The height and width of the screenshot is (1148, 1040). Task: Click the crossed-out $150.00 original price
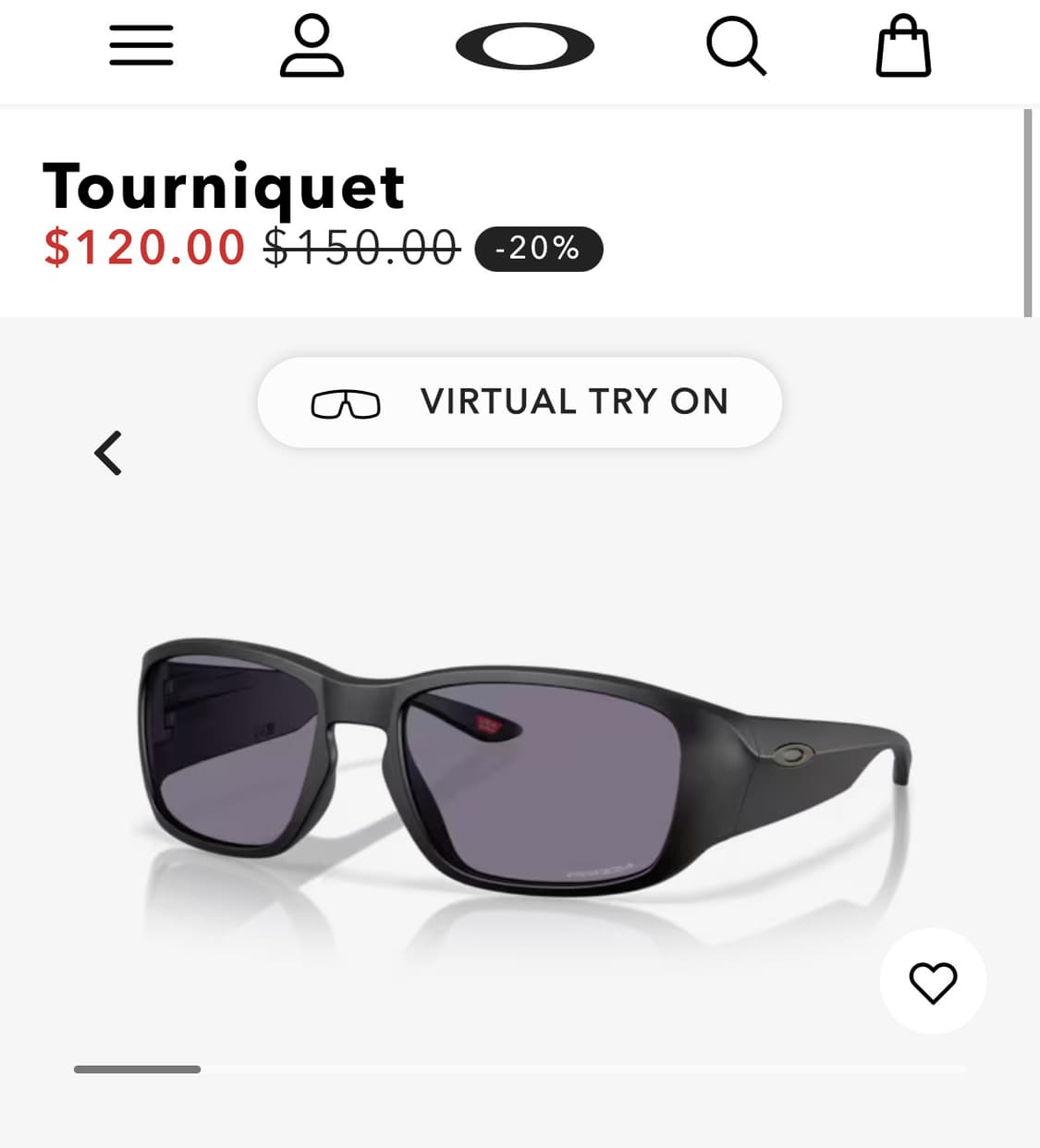[x=361, y=247]
